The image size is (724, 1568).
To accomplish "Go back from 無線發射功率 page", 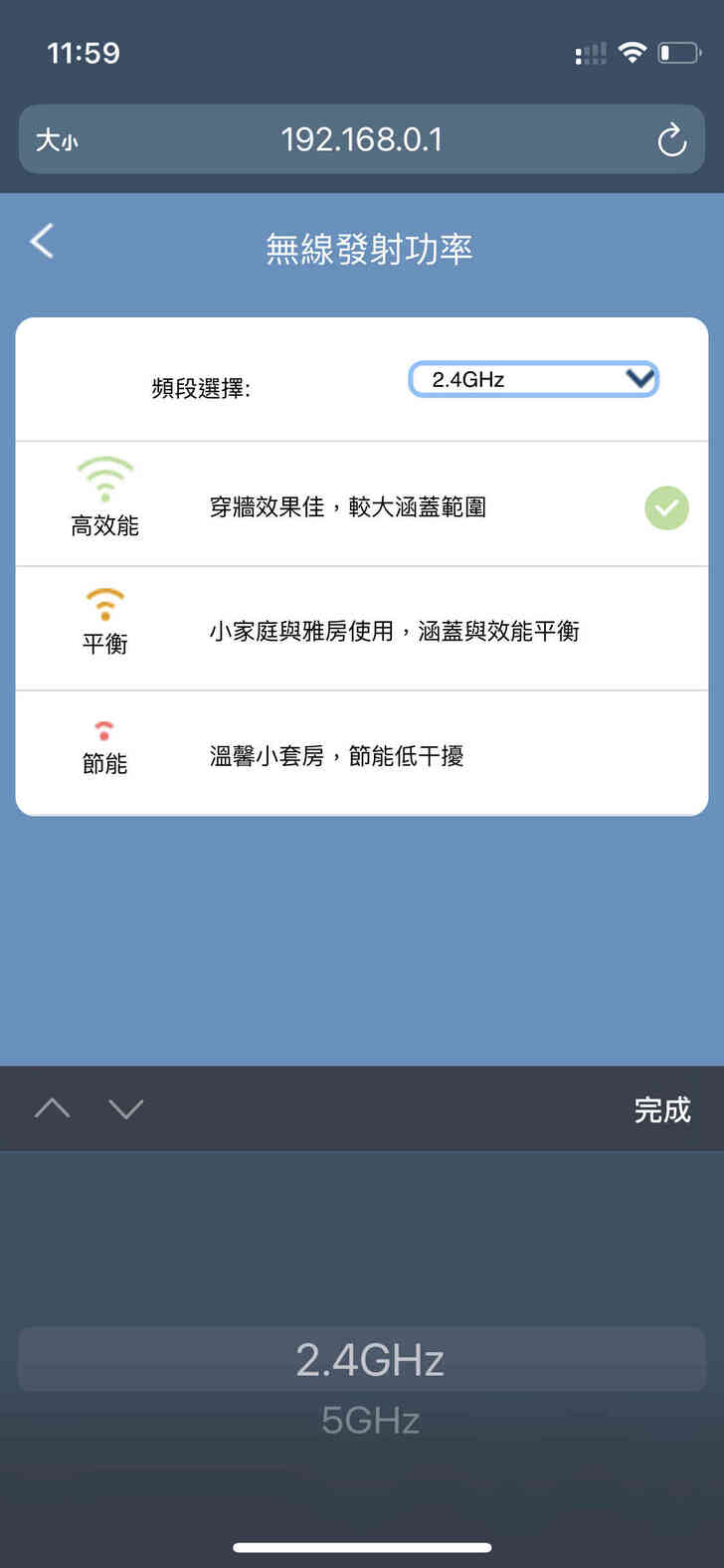I will pyautogui.click(x=42, y=242).
